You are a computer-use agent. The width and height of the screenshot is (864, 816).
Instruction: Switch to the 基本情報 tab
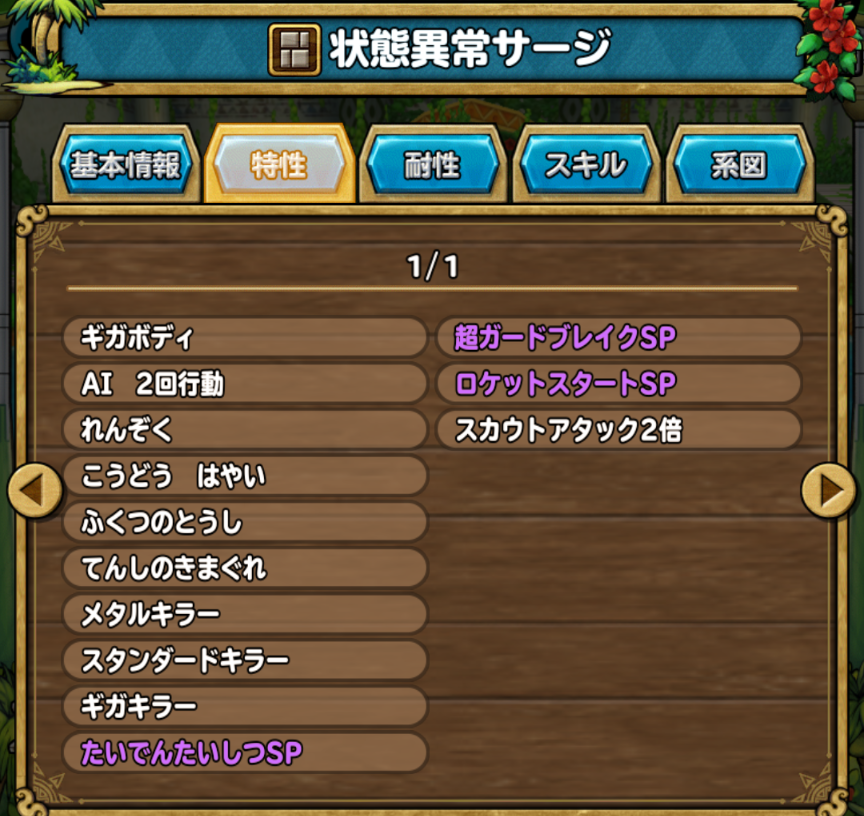pyautogui.click(x=125, y=165)
